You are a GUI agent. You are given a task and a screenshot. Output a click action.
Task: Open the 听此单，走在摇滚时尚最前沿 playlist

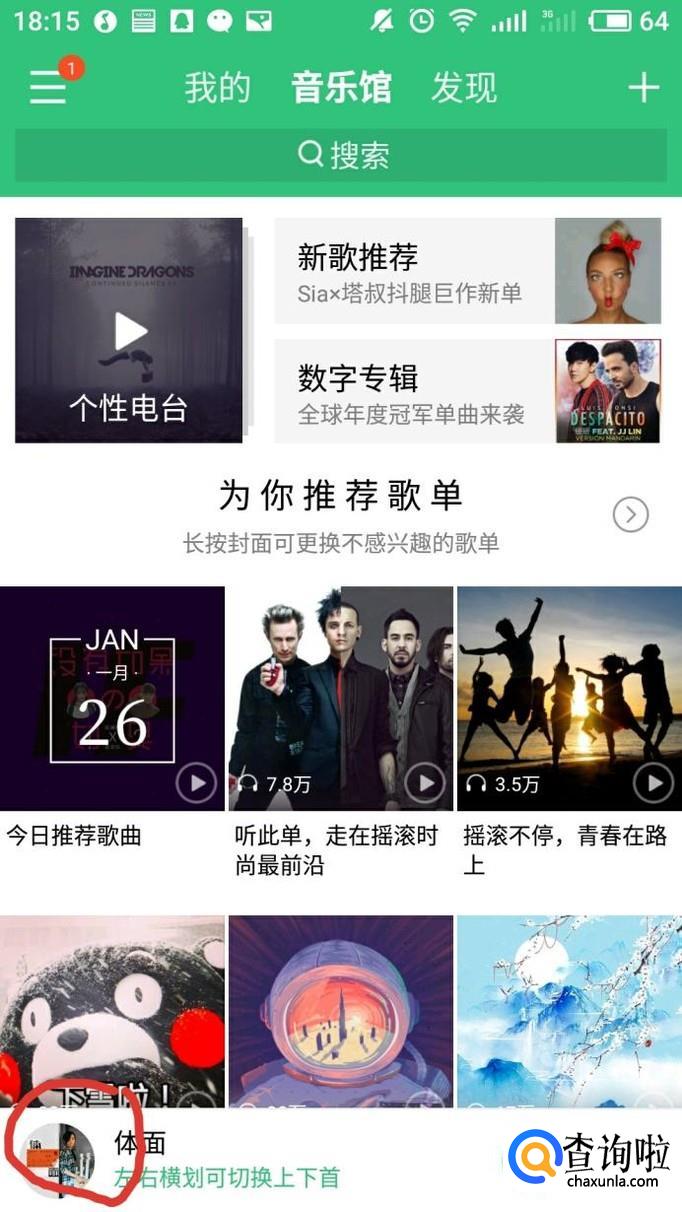[340, 698]
